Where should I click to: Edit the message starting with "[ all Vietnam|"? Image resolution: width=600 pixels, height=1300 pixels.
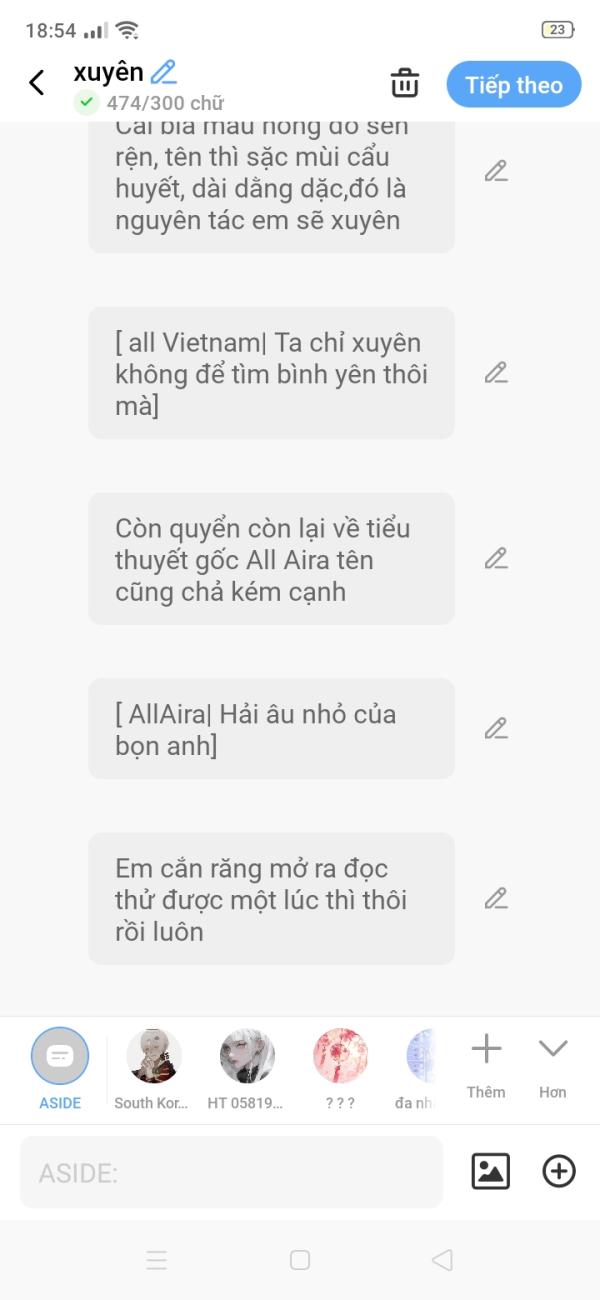(496, 372)
